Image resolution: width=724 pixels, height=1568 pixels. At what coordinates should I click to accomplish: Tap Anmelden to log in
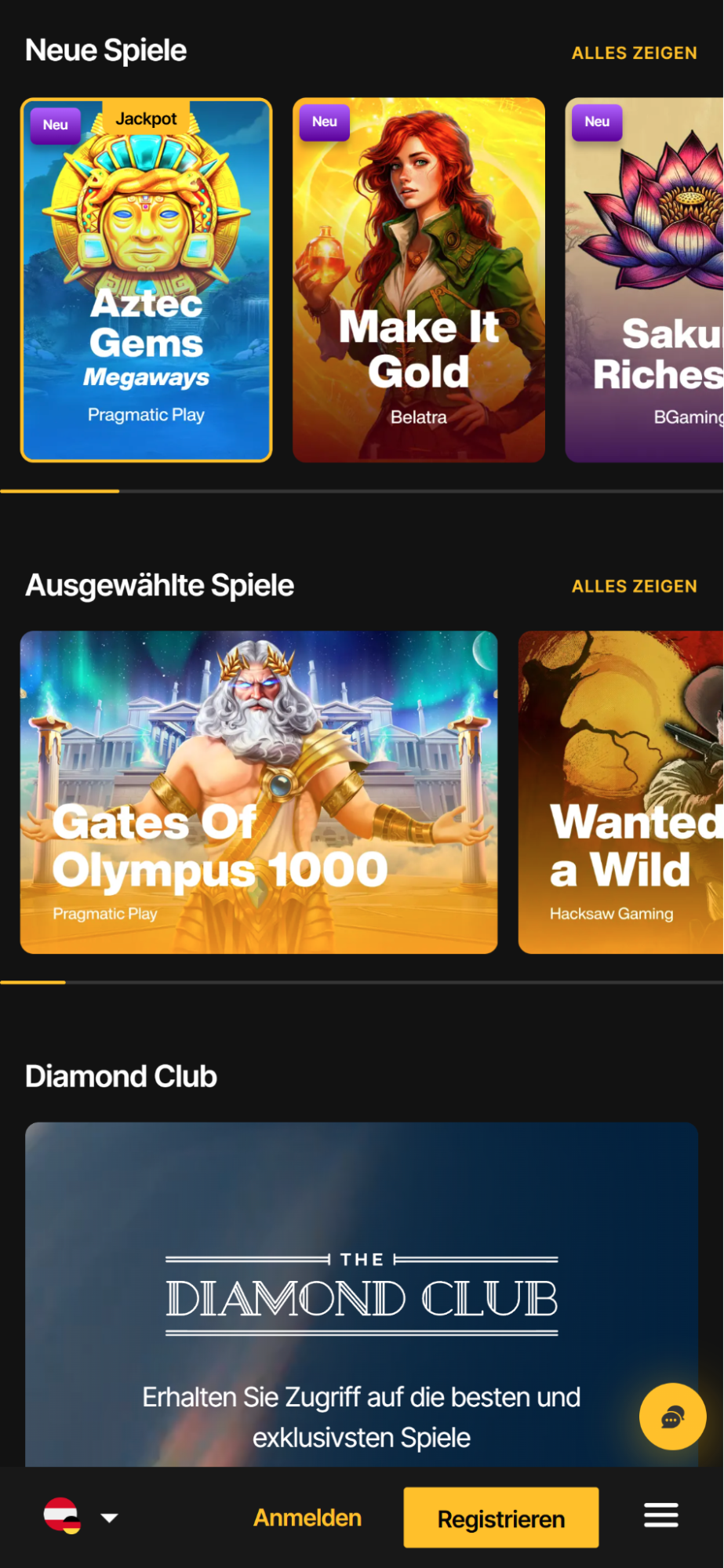pos(307,1518)
